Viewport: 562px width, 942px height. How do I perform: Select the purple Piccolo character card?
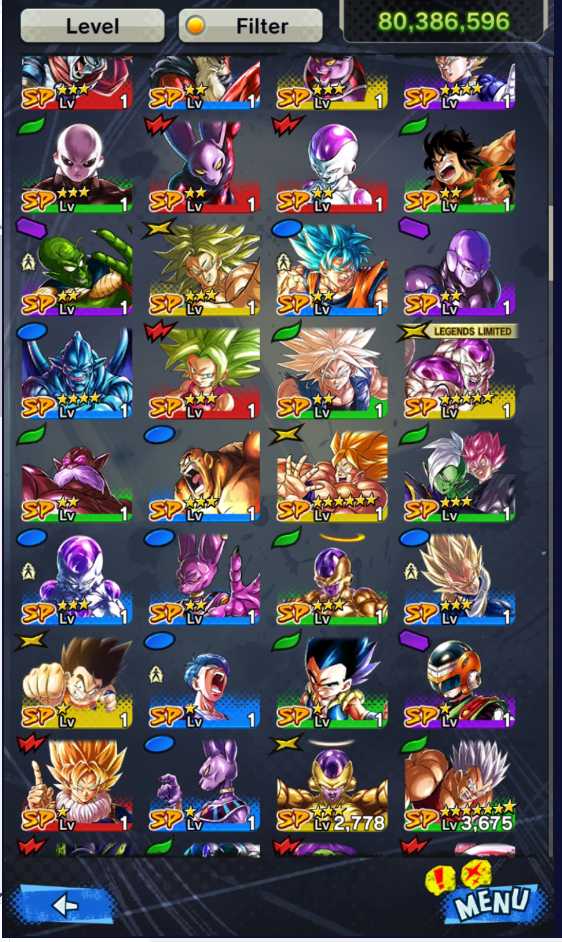point(77,270)
